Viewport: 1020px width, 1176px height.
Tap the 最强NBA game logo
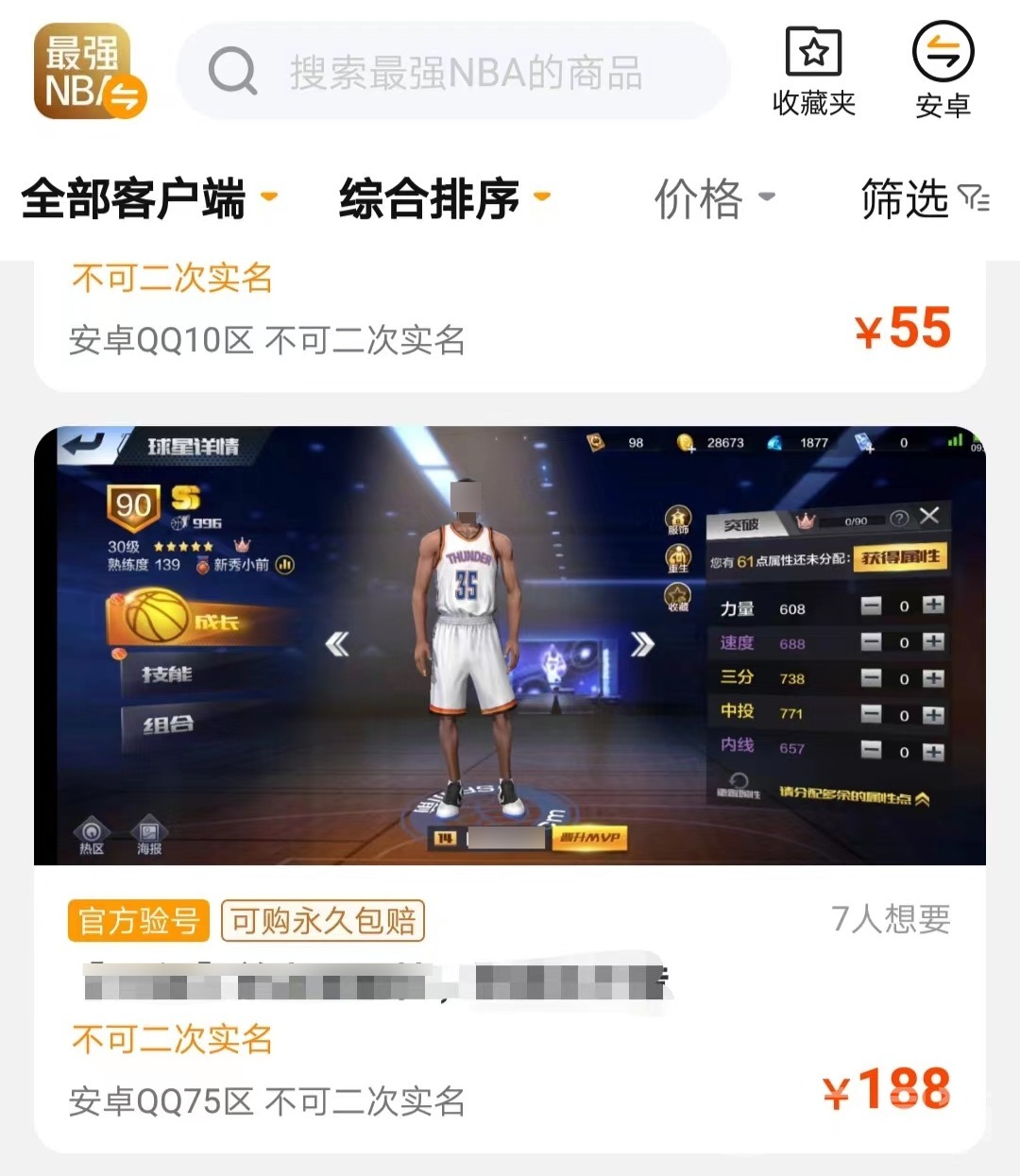(89, 72)
